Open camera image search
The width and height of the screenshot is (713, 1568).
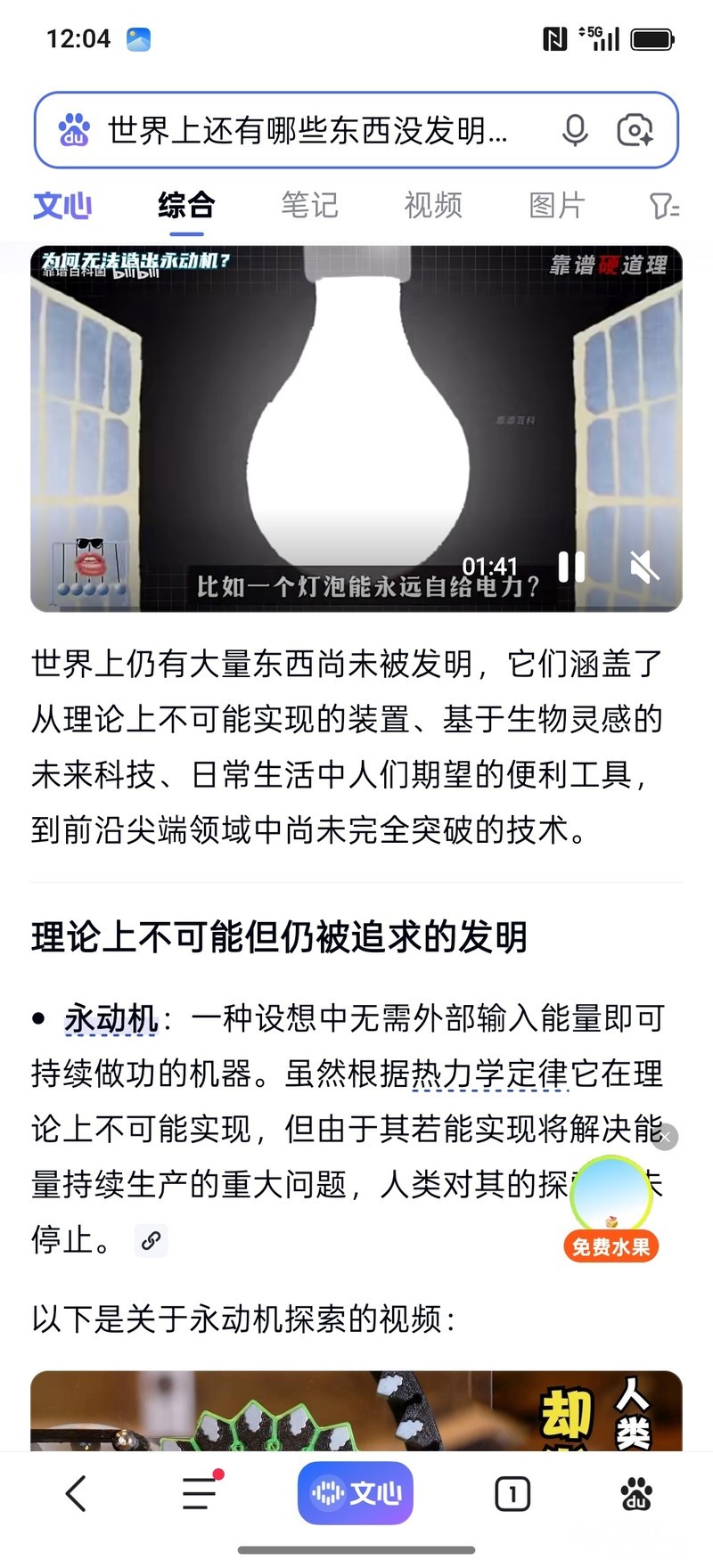635,131
